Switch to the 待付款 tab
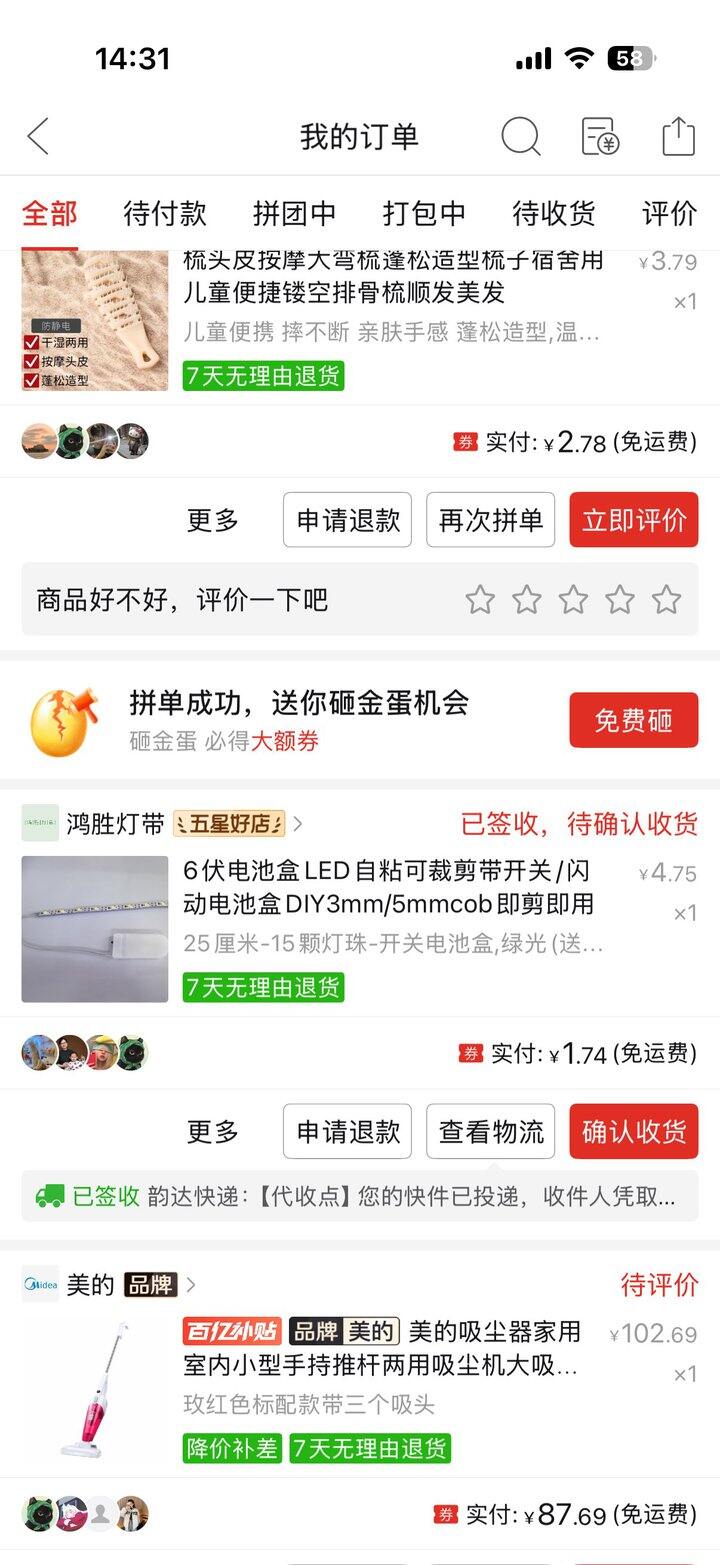Image resolution: width=720 pixels, height=1565 pixels. (x=165, y=213)
